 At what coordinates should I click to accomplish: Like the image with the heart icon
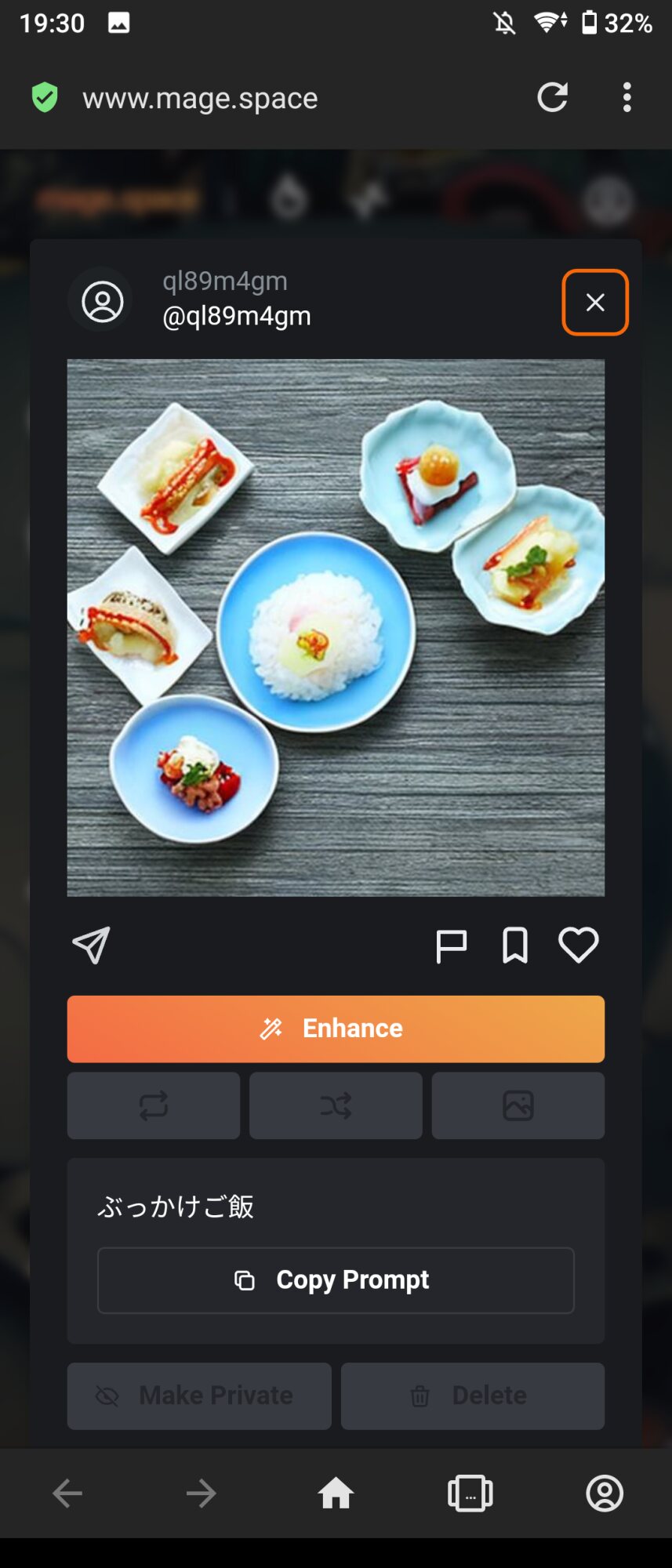578,946
